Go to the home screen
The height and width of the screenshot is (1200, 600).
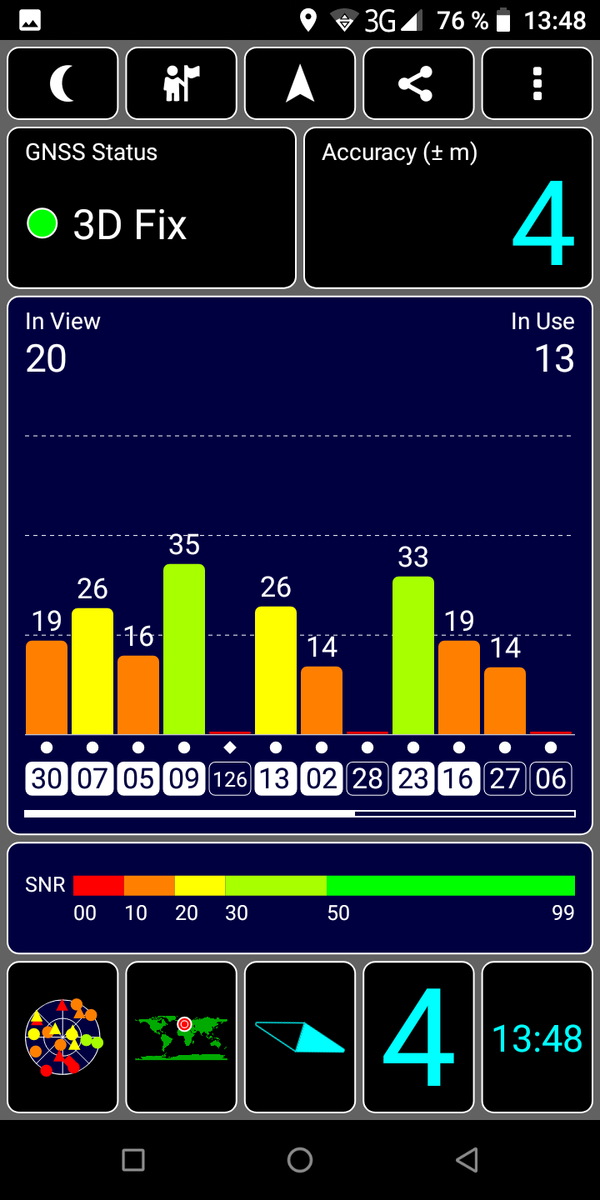[x=300, y=1159]
